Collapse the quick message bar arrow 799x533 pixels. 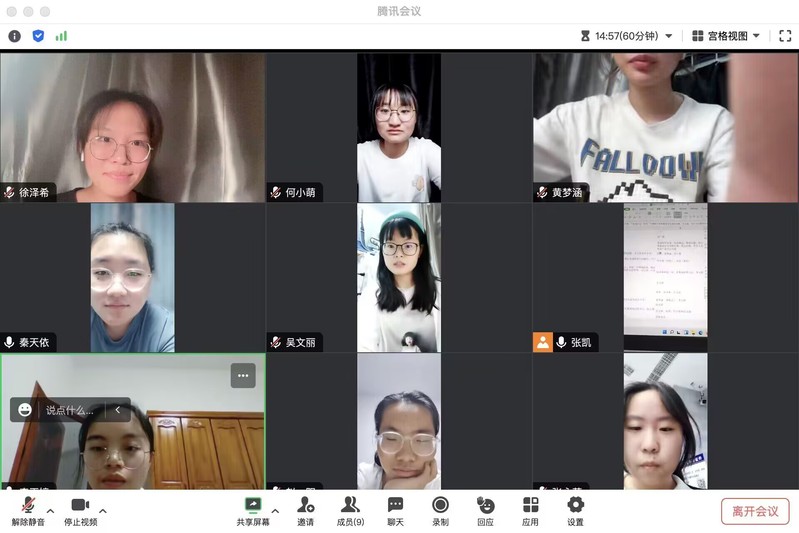tap(118, 410)
